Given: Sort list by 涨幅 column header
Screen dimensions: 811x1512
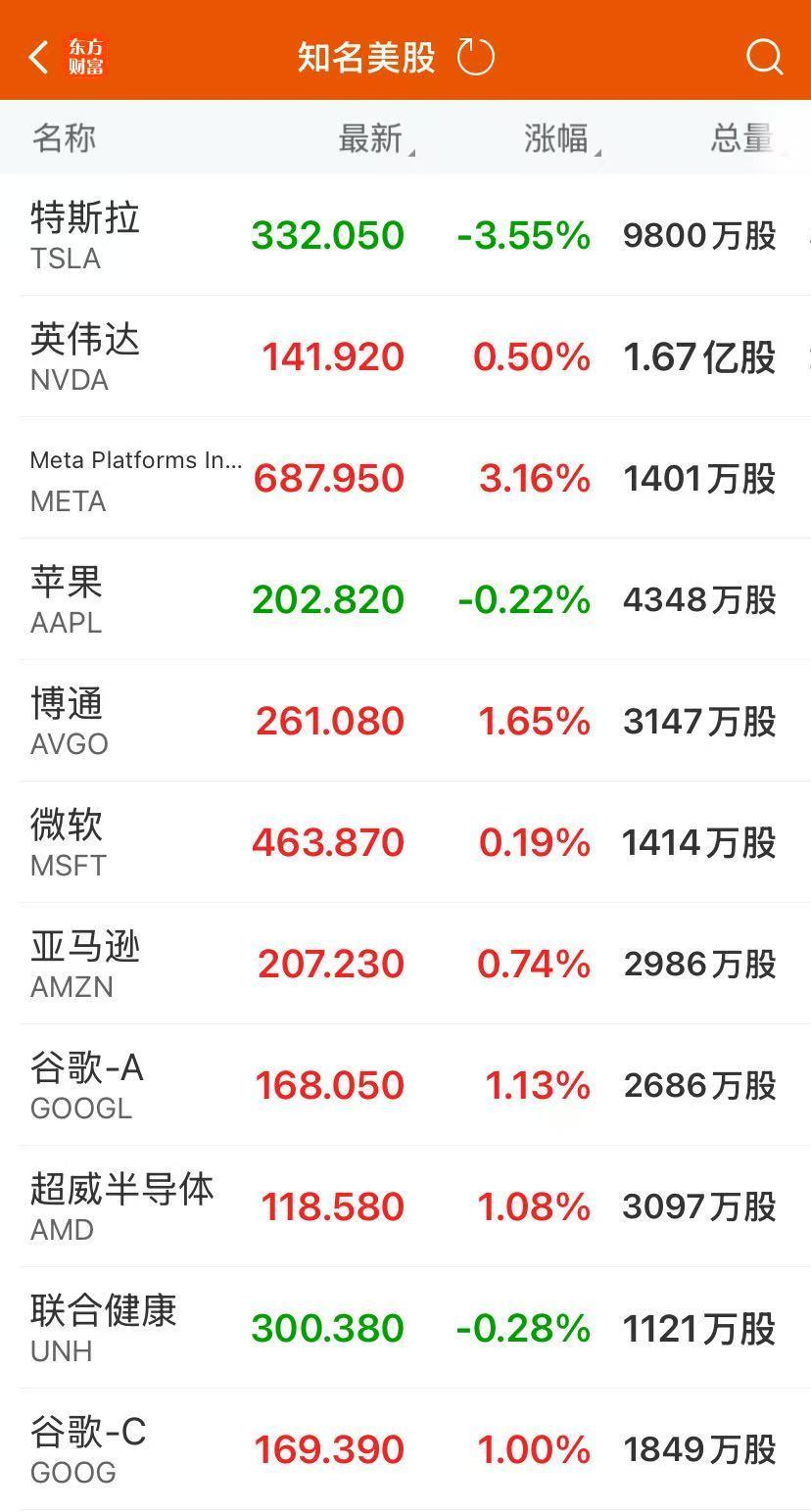Looking at the screenshot, I should [x=562, y=138].
